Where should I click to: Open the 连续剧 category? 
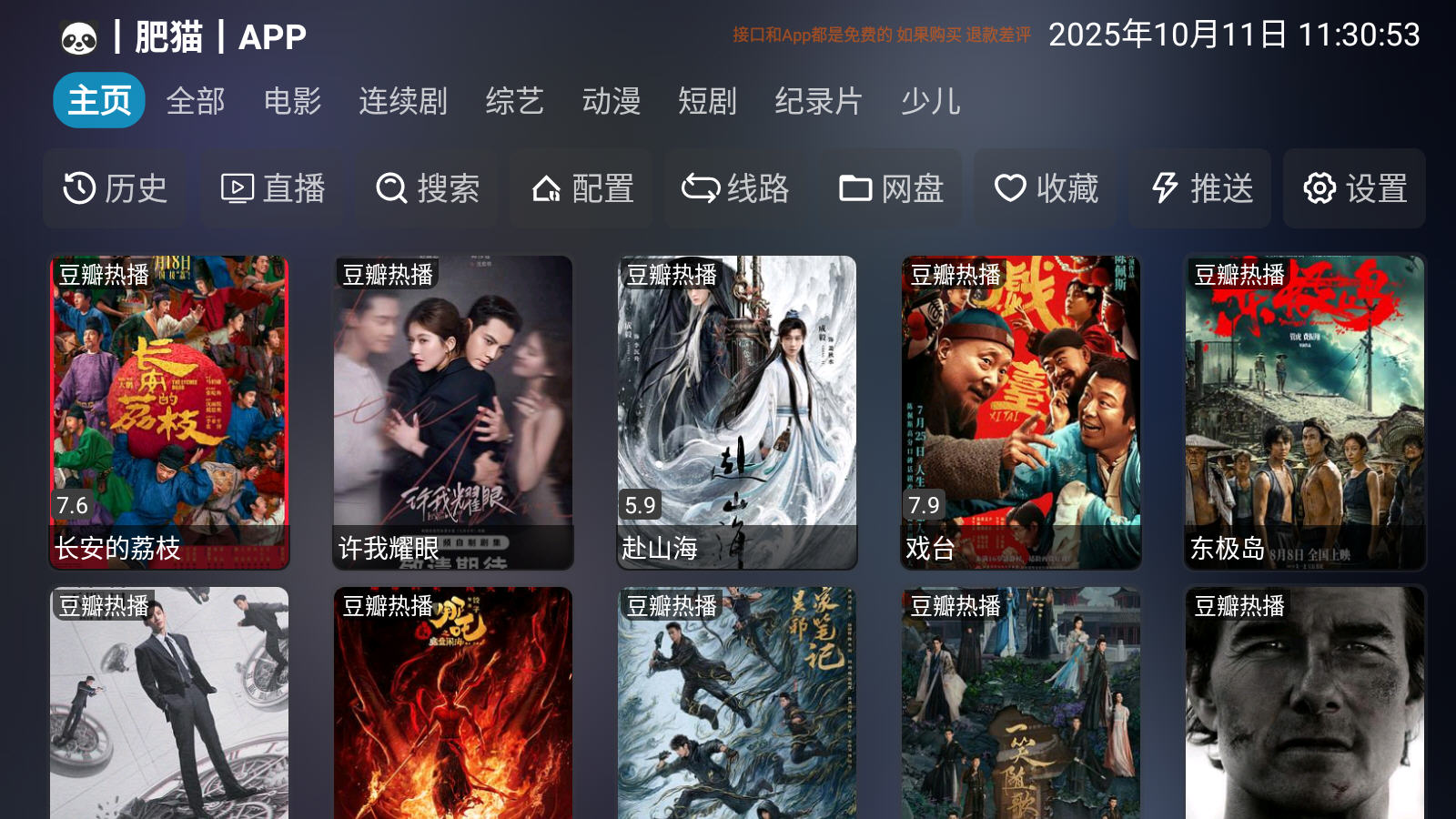tap(402, 101)
